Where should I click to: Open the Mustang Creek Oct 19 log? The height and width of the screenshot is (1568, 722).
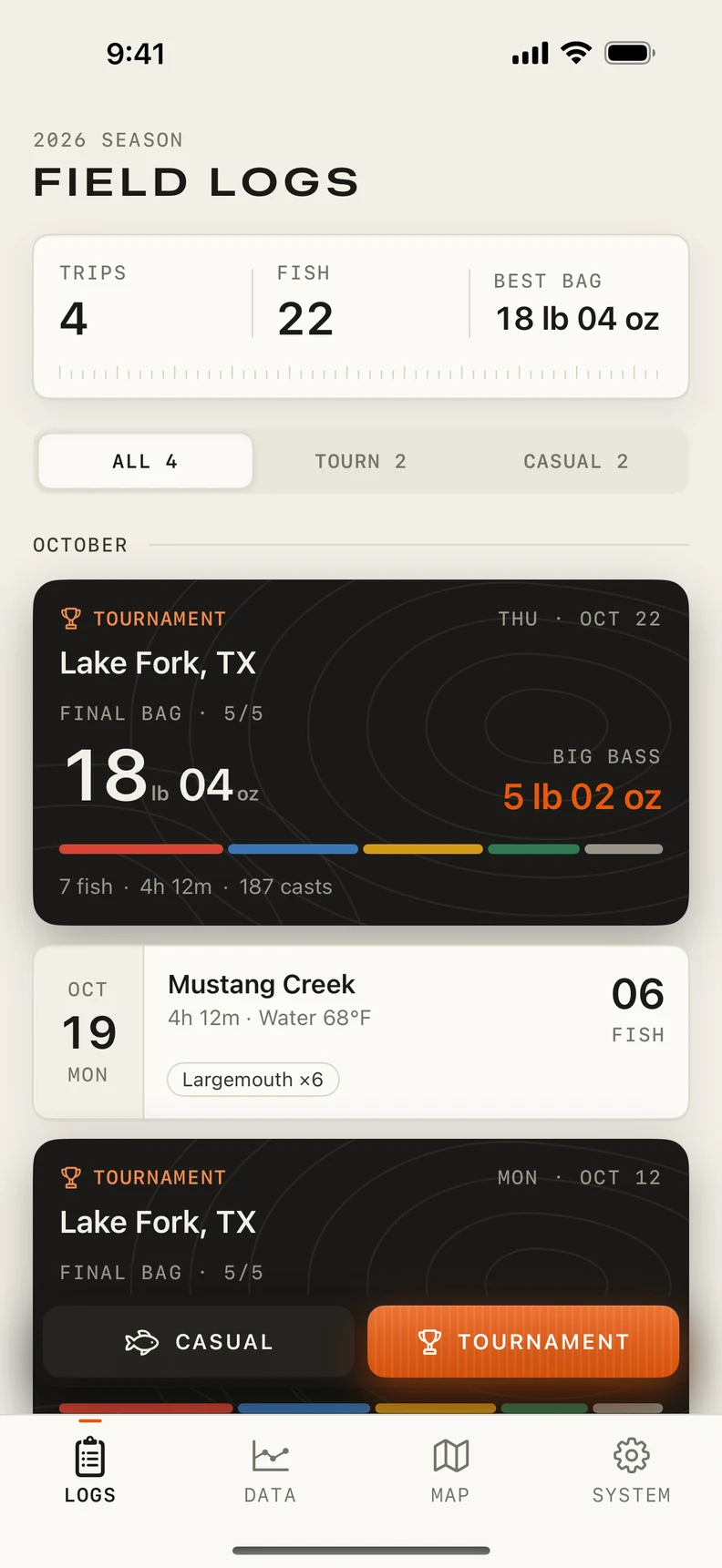pos(361,1032)
